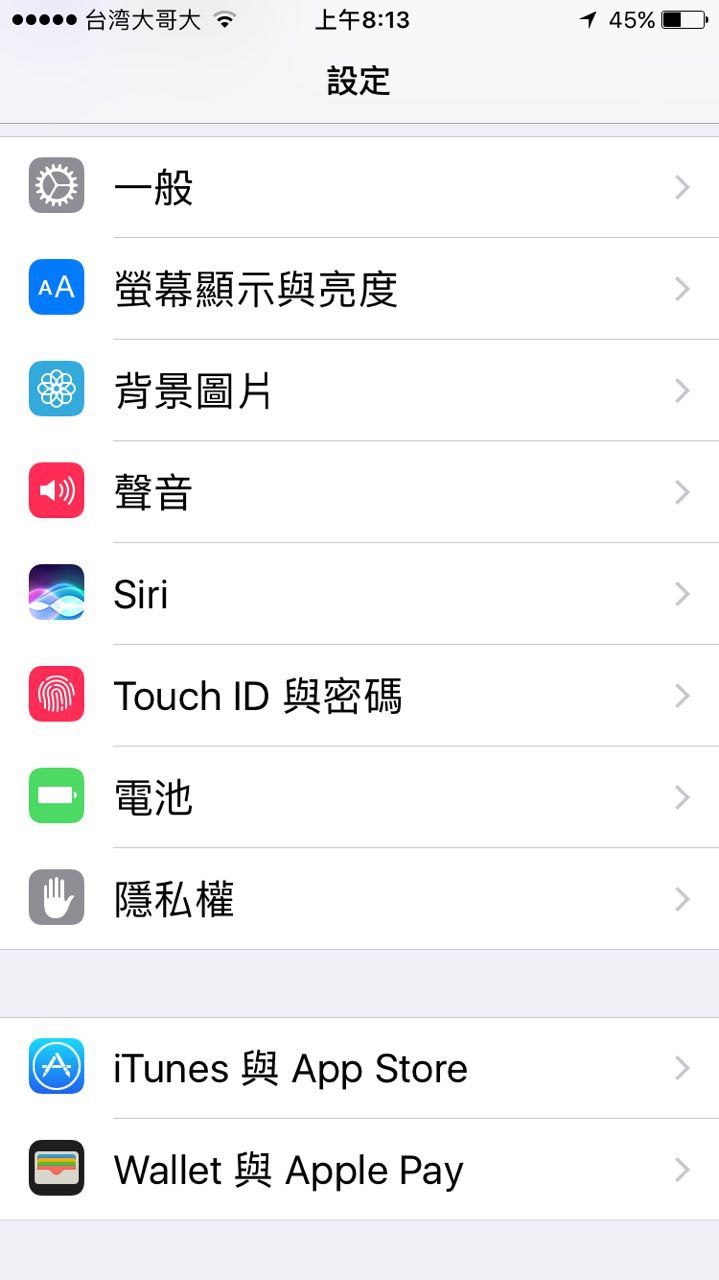Open Touch ID 與密碼 settings

click(359, 696)
